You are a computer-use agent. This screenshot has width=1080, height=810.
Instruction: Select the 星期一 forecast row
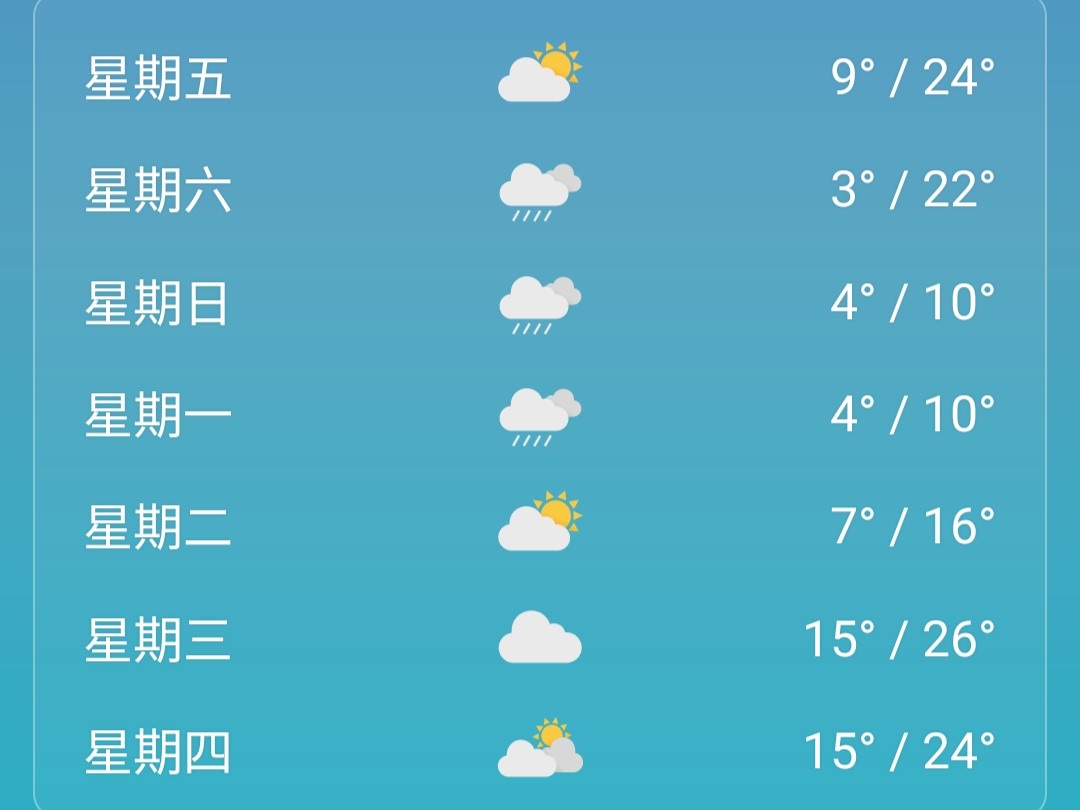[540, 414]
